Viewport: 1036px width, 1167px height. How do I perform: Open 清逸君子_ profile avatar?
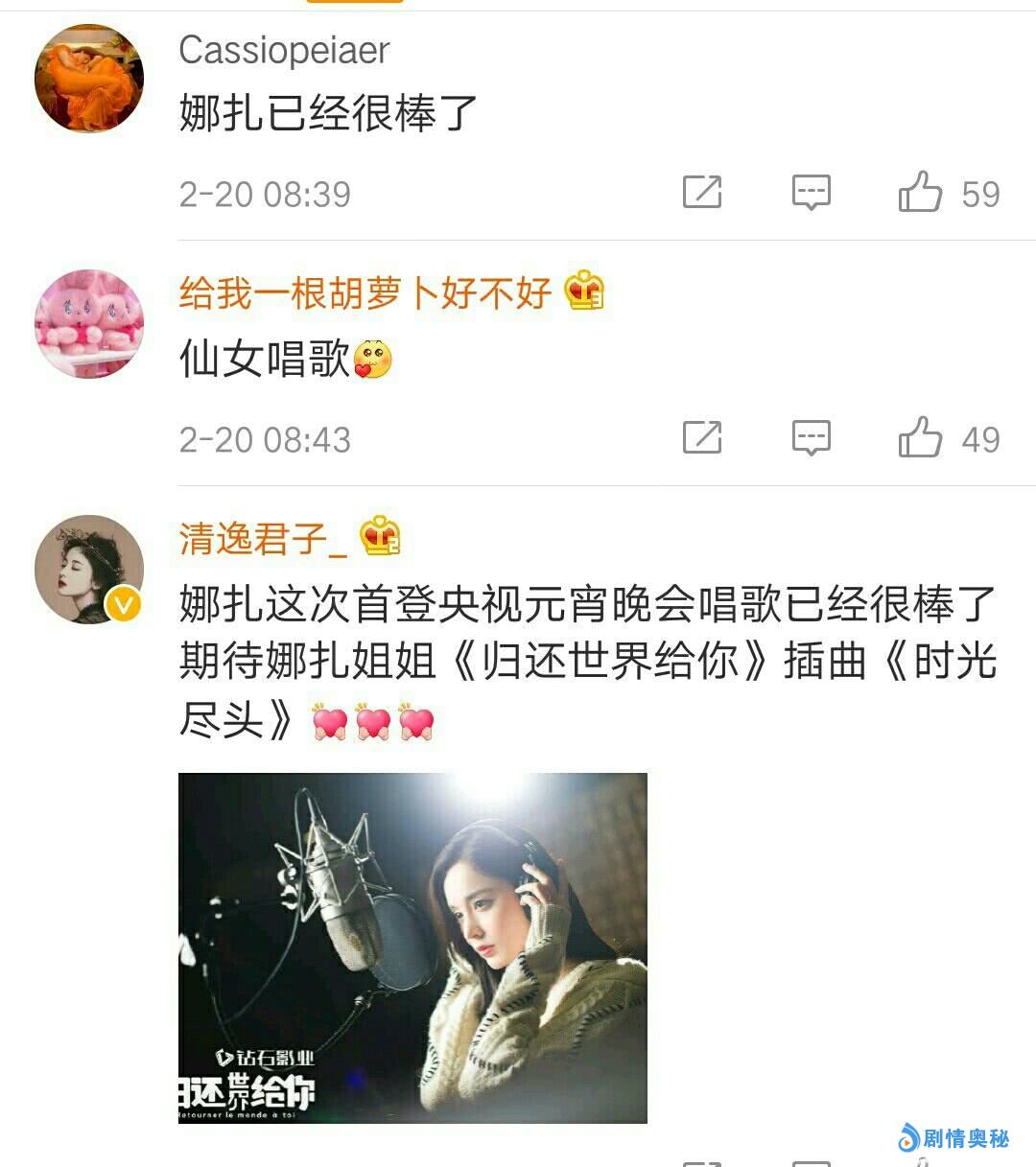[x=88, y=570]
